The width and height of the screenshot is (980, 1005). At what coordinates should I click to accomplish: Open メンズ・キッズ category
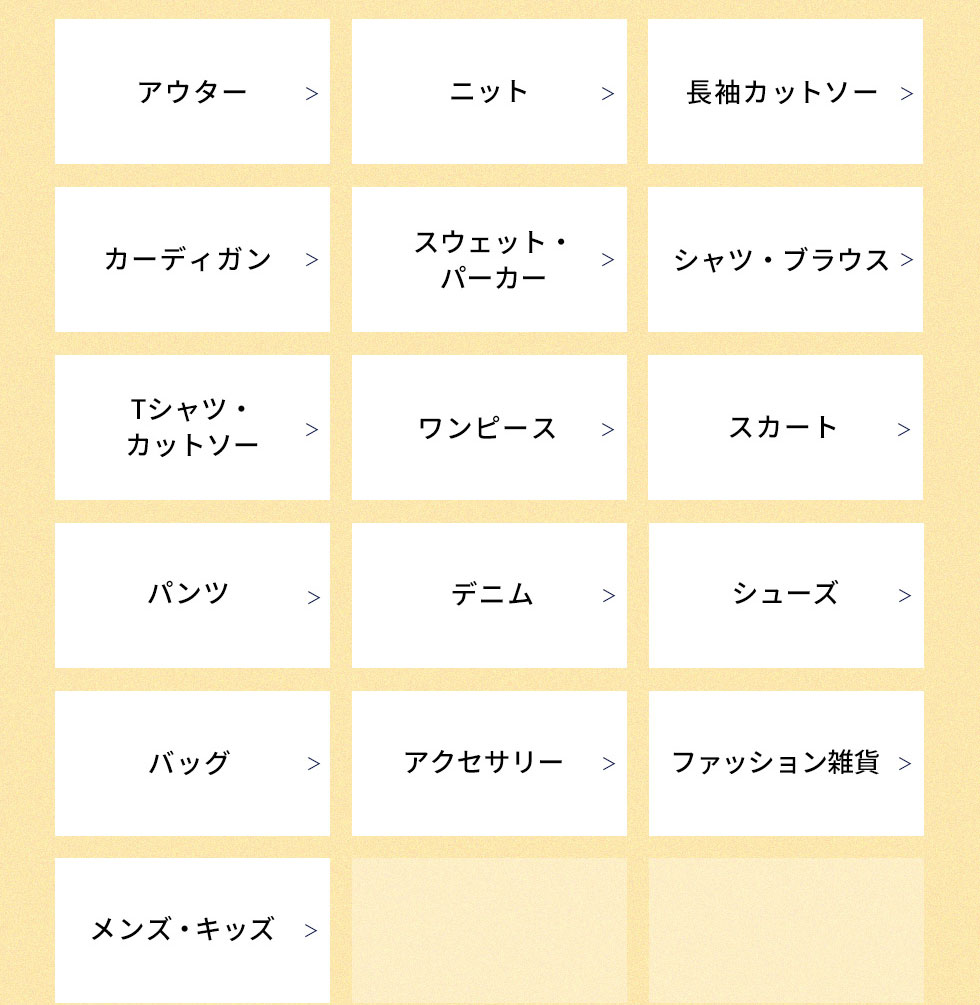pyautogui.click(x=192, y=930)
